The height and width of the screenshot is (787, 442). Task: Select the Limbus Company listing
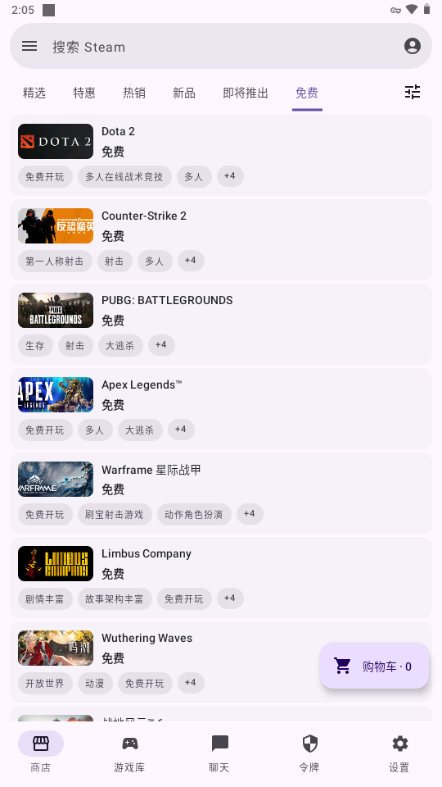pos(221,577)
